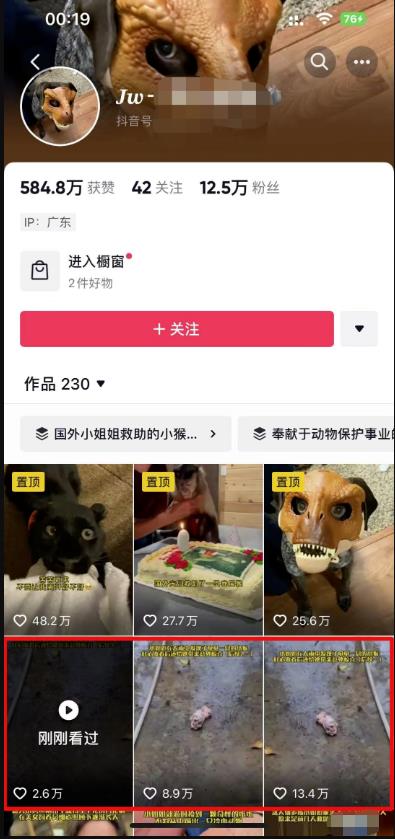Open collection 奉献于动物保护事业

[316, 434]
